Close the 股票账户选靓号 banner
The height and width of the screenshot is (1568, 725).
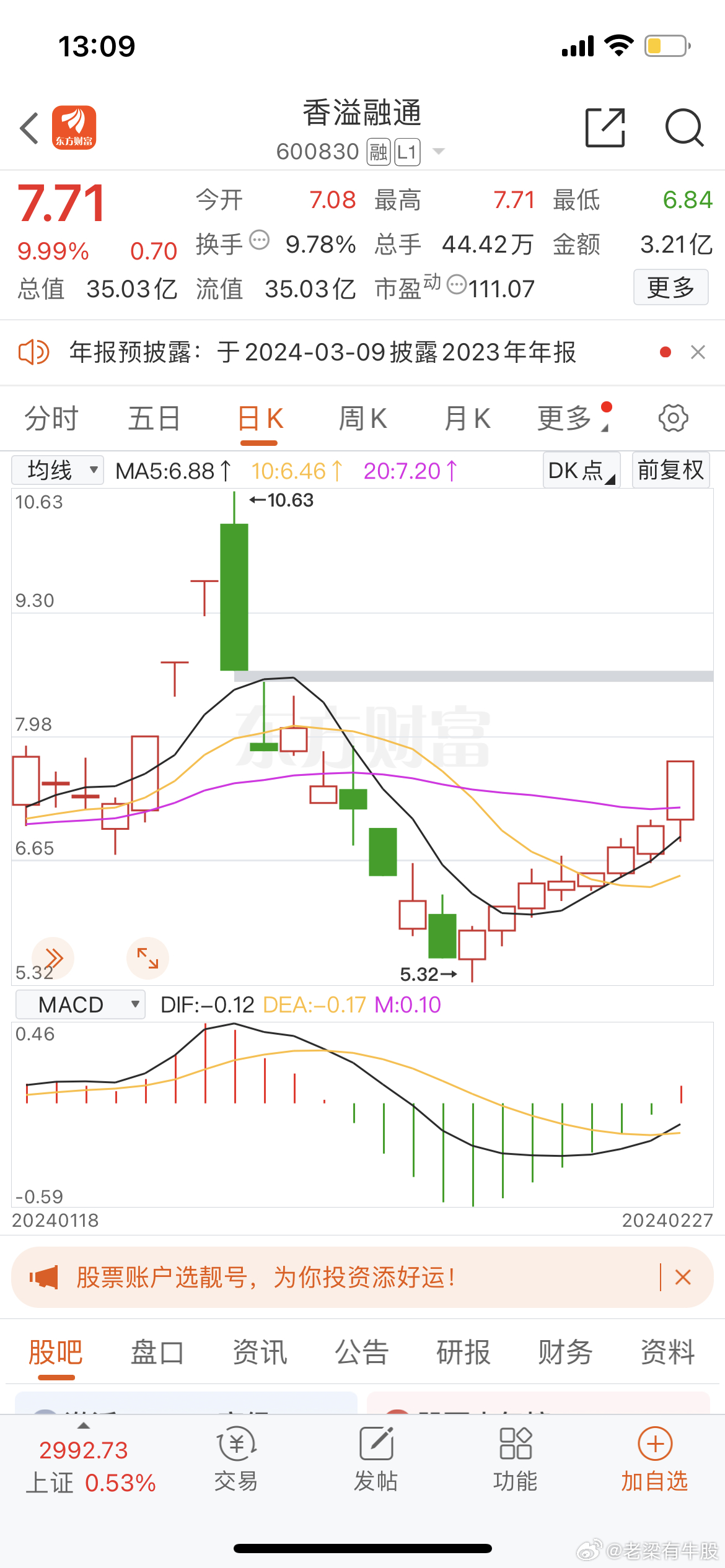point(683,1277)
